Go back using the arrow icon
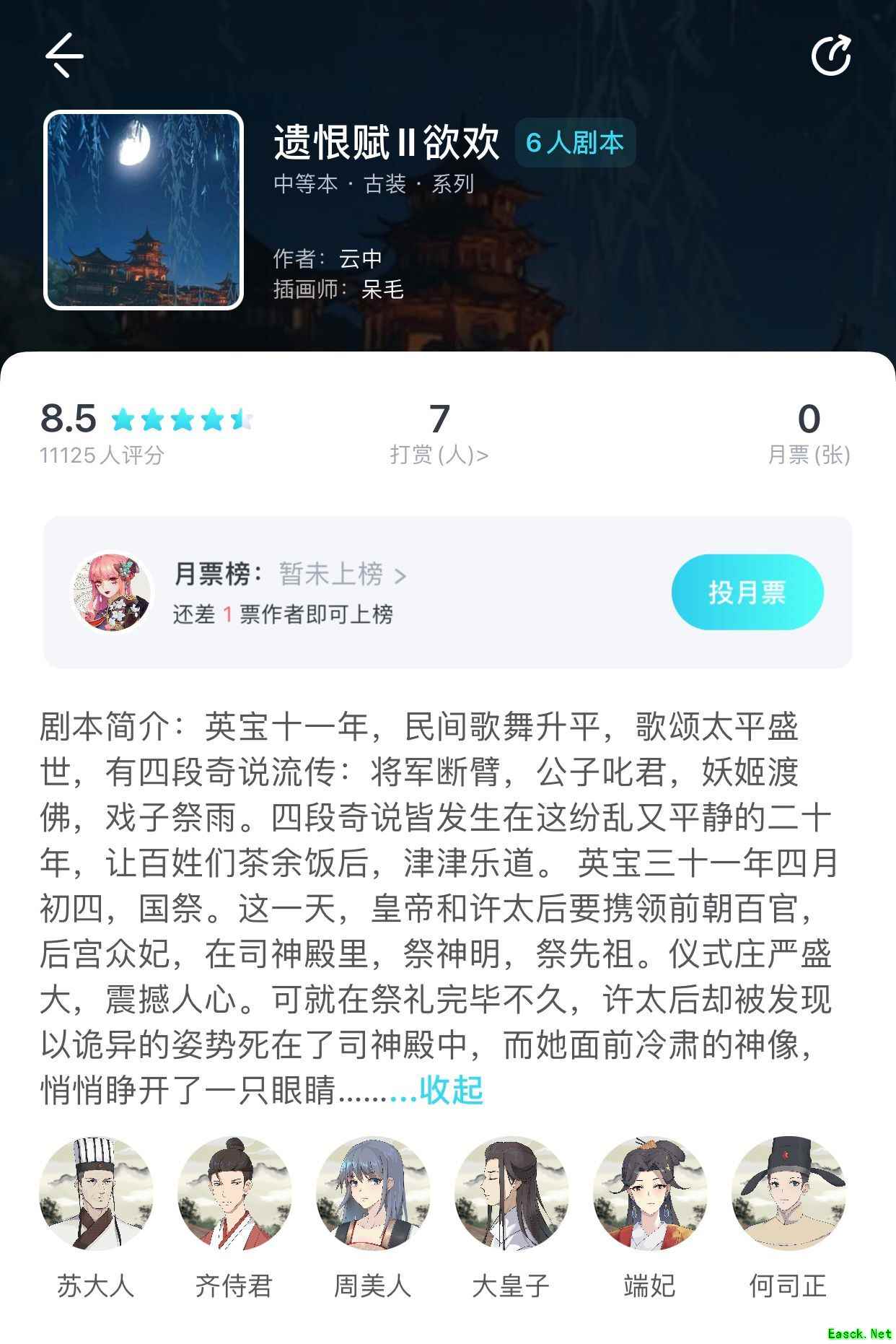896x1344 pixels. [x=65, y=55]
